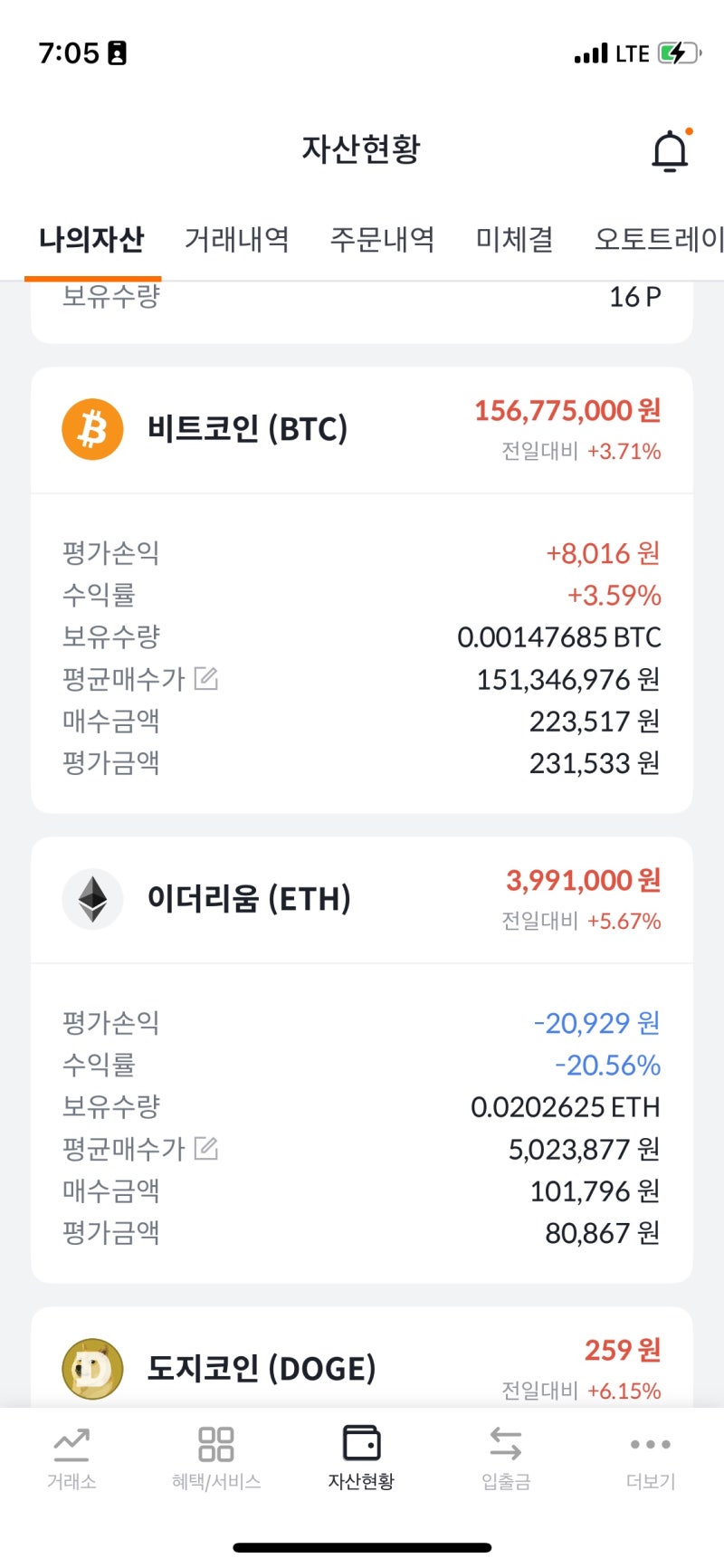Tap the home indicator bar at bottom
724x1568 pixels.
361,1546
